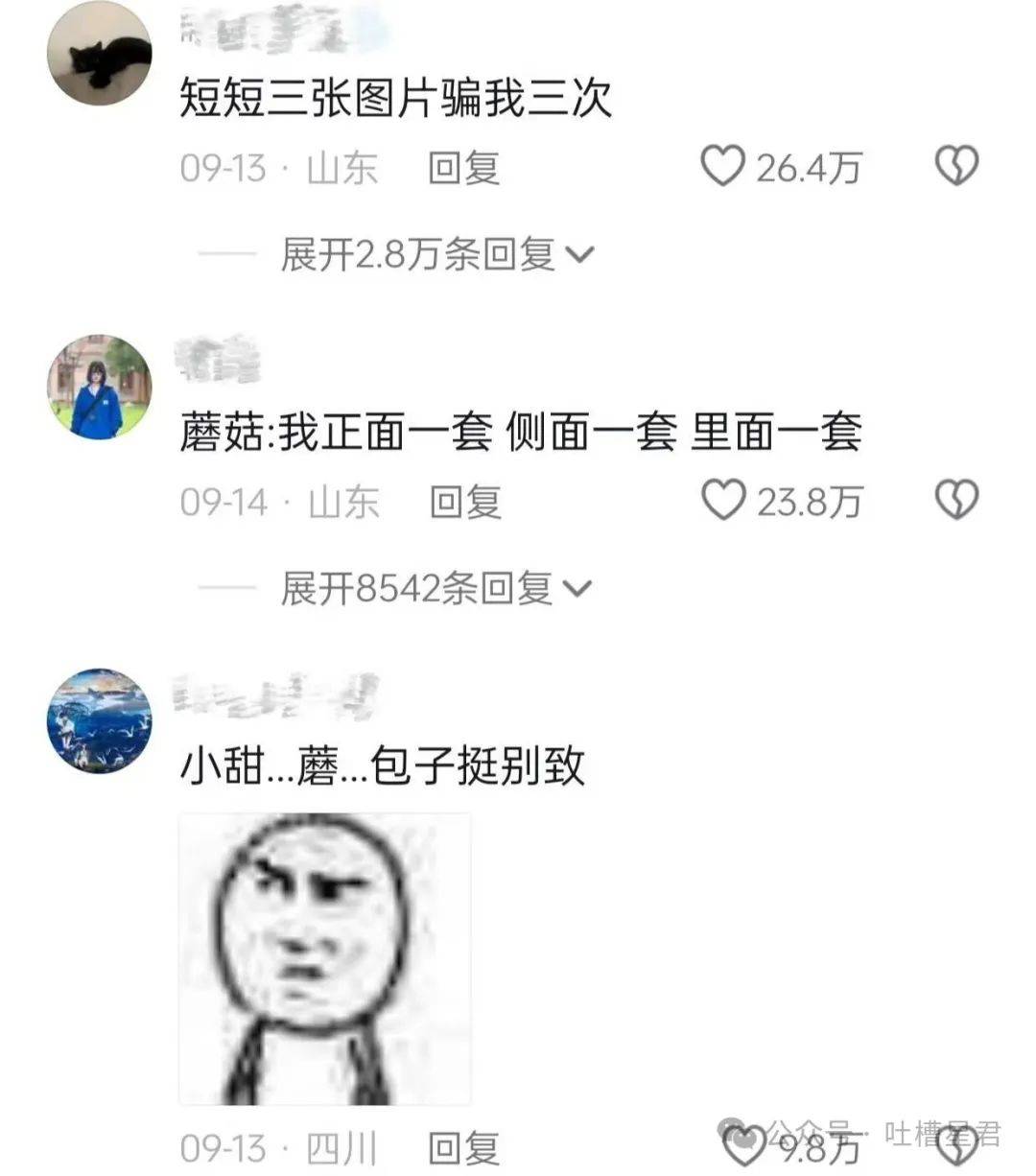Image resolution: width=1036 pixels, height=1176 pixels.
Task: Reply to the comment "小甜...蘑...包子挺别致"
Action: pyautogui.click(x=464, y=1147)
